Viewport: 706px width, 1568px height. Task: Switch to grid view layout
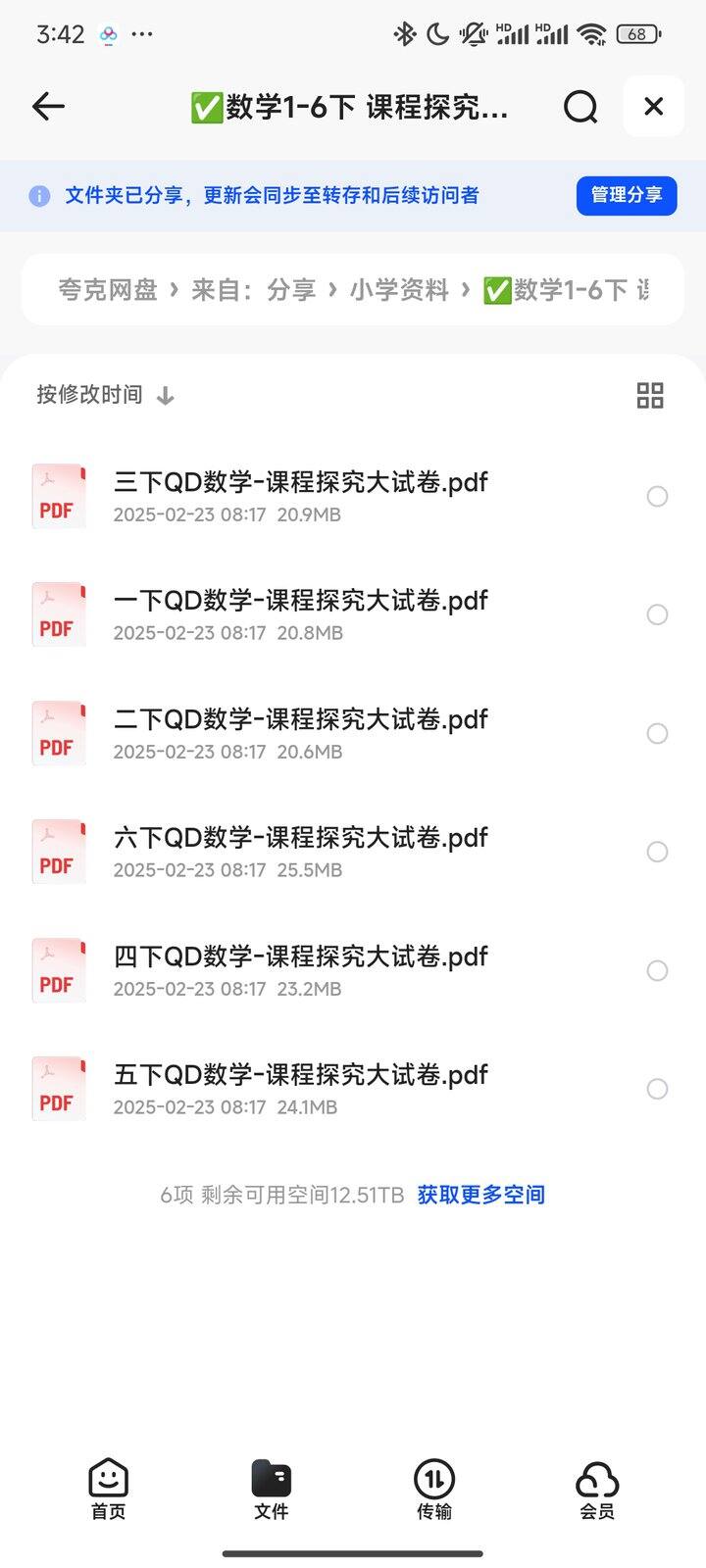click(650, 395)
